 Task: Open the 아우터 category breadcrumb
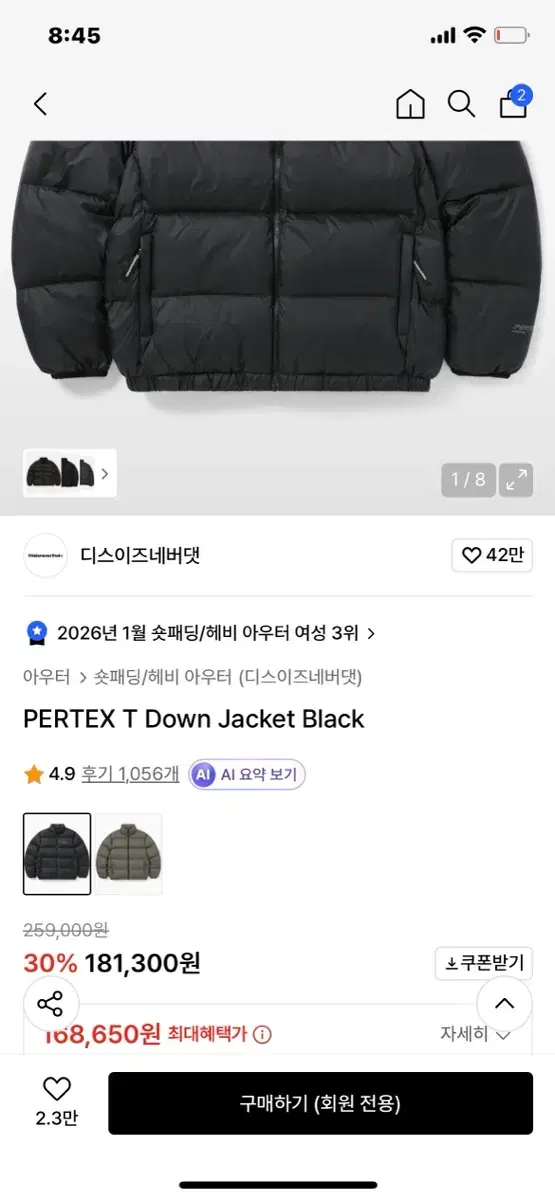(x=47, y=677)
